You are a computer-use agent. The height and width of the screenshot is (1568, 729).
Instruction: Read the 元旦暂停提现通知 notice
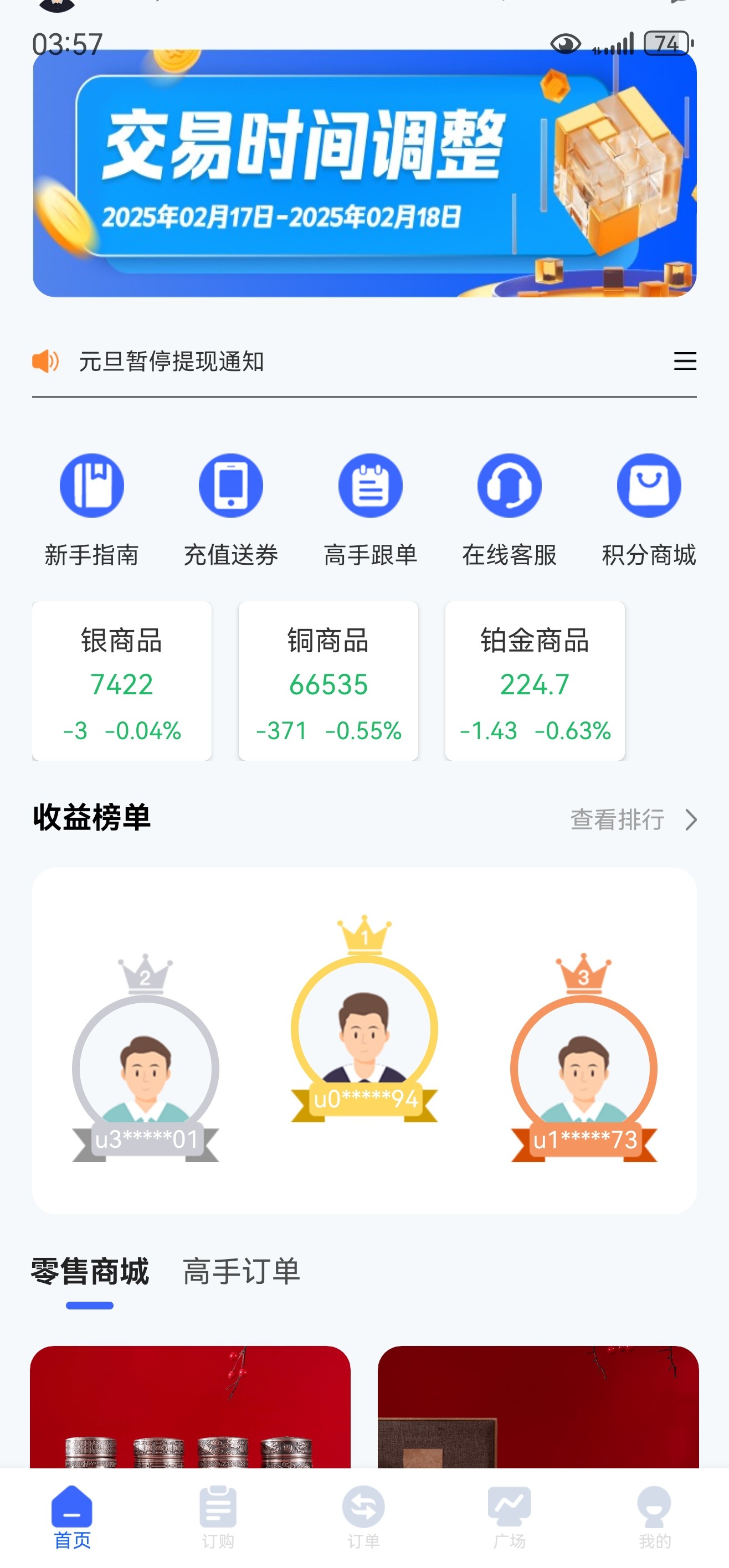click(172, 362)
